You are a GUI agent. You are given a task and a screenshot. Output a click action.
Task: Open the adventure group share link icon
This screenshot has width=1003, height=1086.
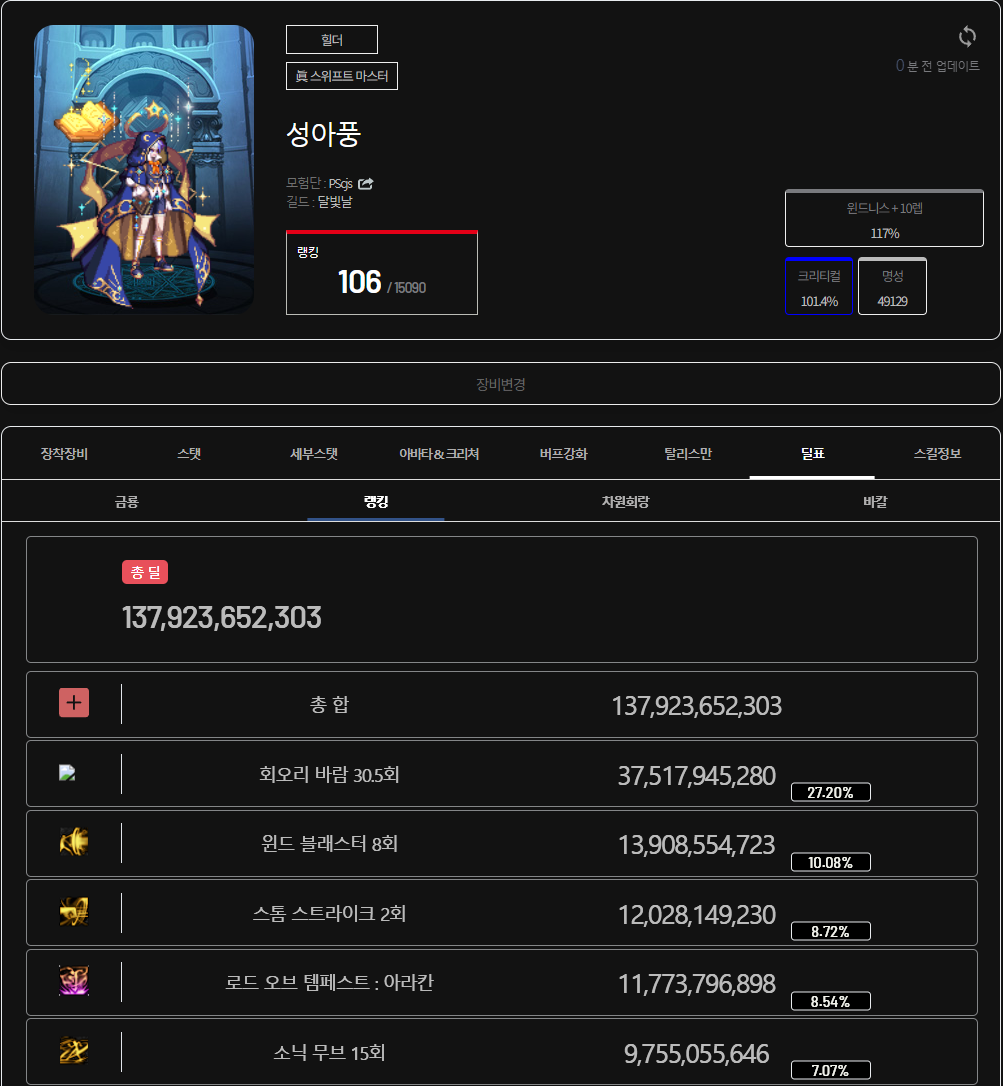point(366,184)
